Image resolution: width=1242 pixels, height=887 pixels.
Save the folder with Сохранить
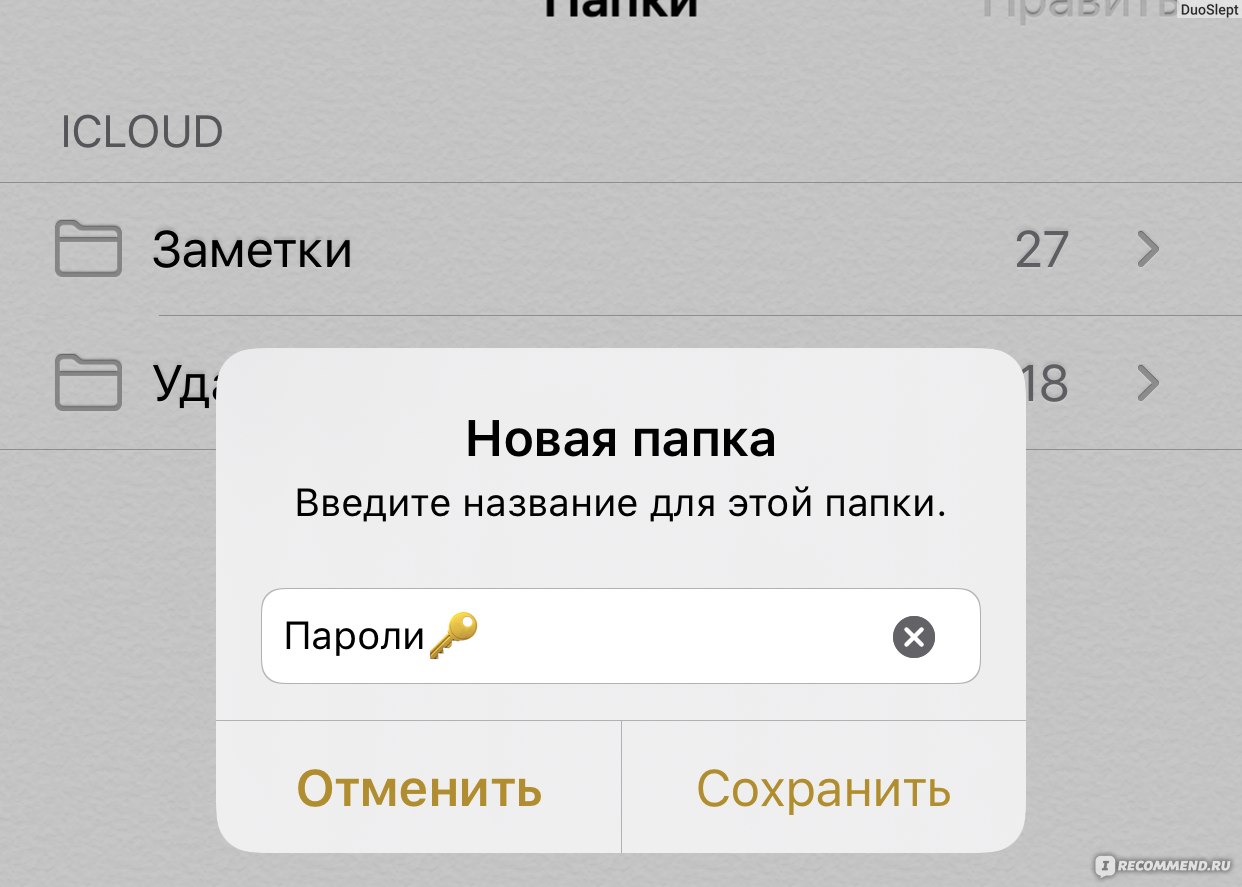click(x=823, y=788)
